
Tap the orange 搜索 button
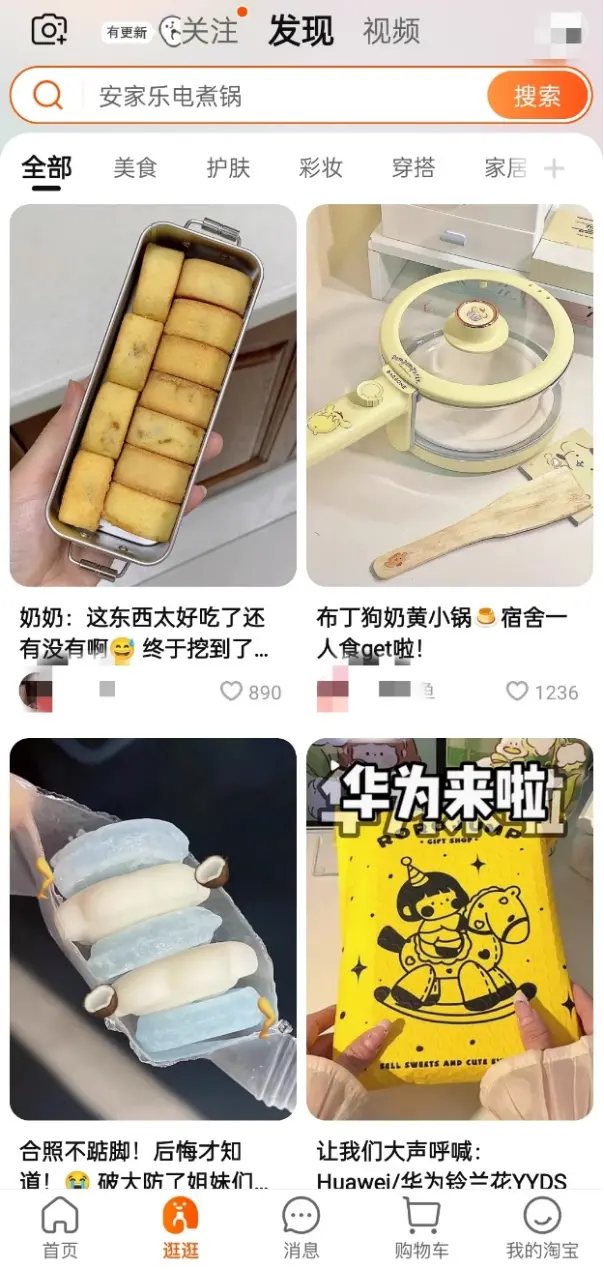point(537,96)
